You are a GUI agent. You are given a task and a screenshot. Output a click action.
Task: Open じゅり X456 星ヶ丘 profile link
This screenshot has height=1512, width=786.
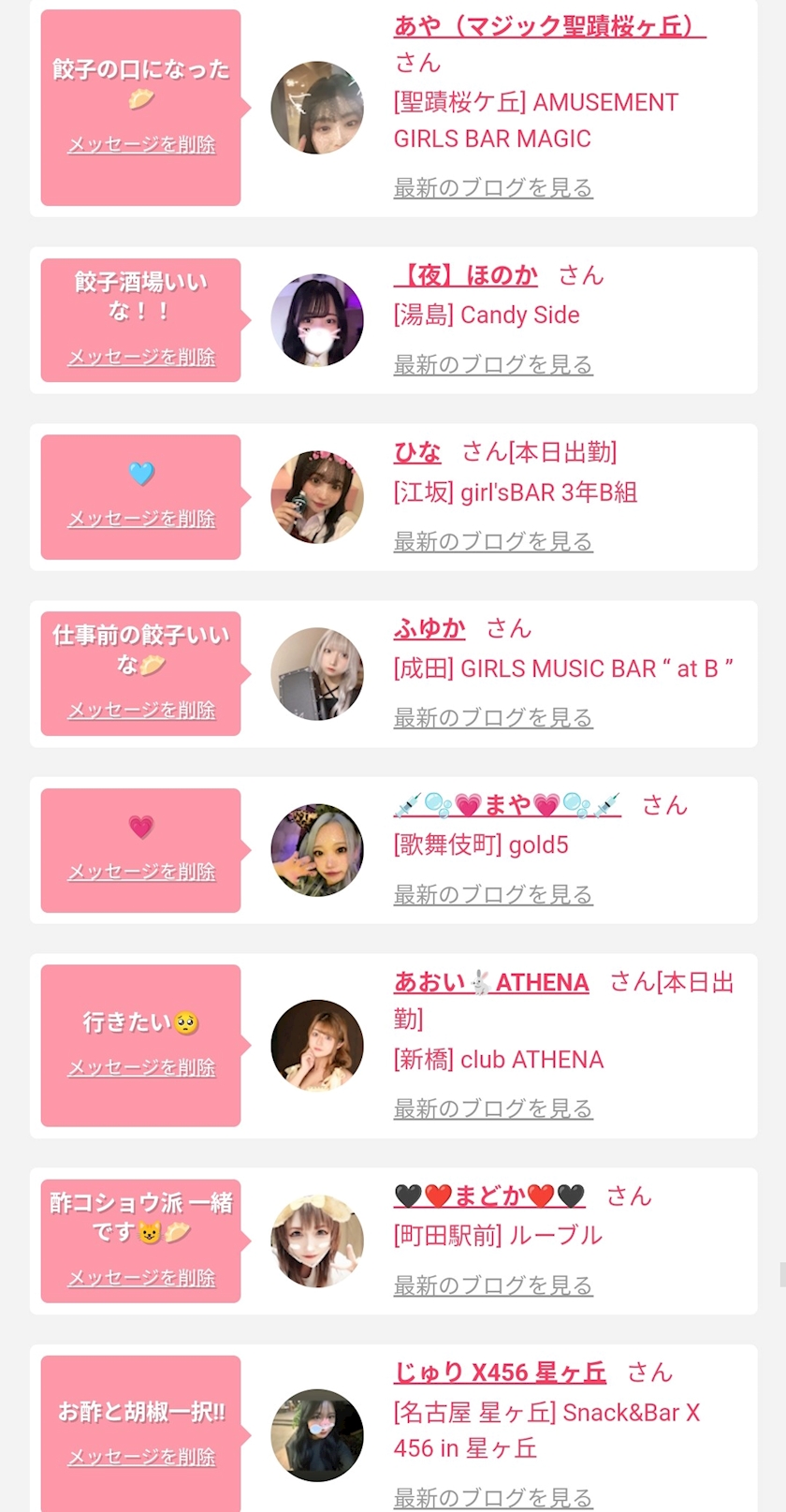coord(500,1373)
